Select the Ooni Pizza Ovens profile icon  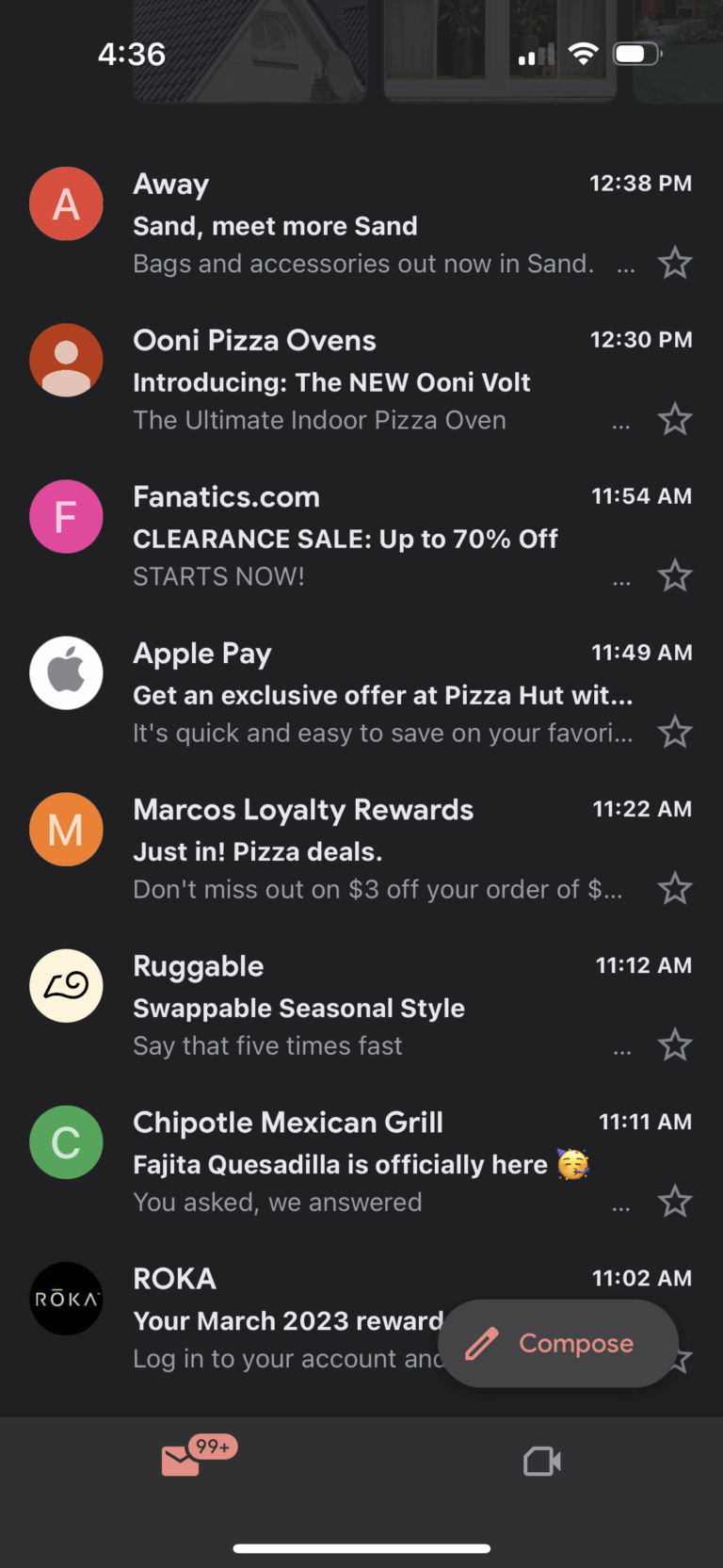[x=66, y=360]
